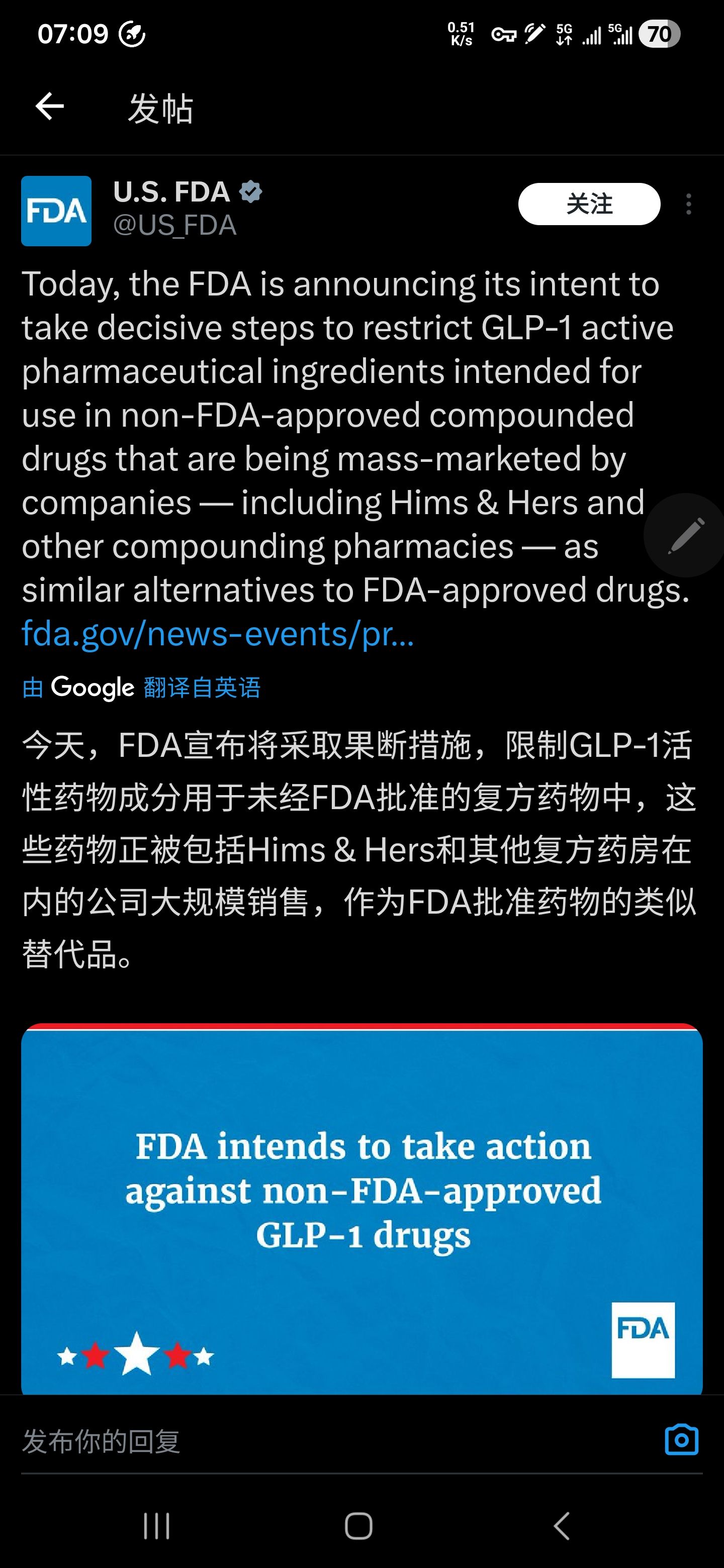Open the fda.gov/news-events link
The image size is (724, 1568).
click(217, 634)
